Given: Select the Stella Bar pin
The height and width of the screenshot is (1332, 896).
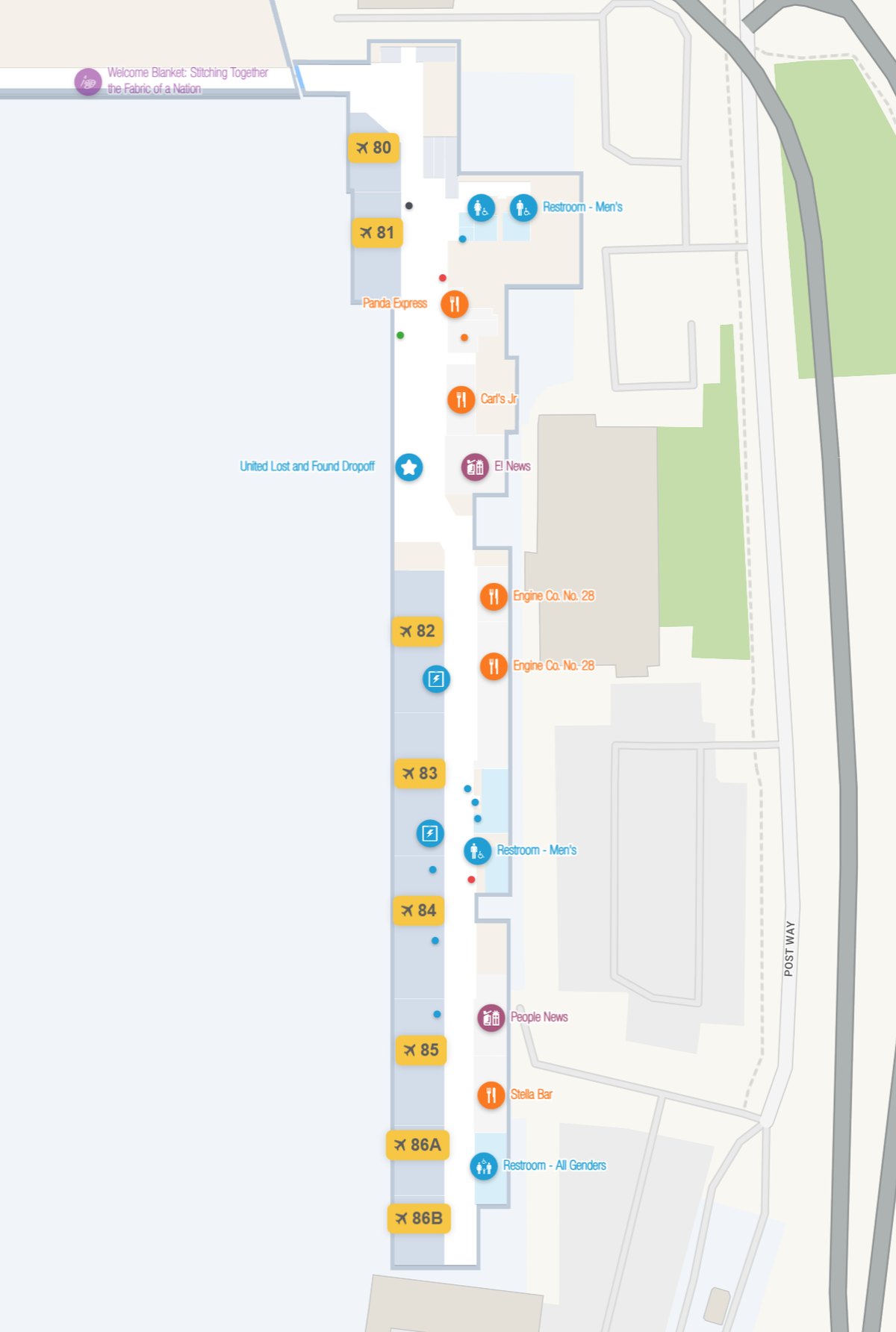Looking at the screenshot, I should coord(491,1095).
